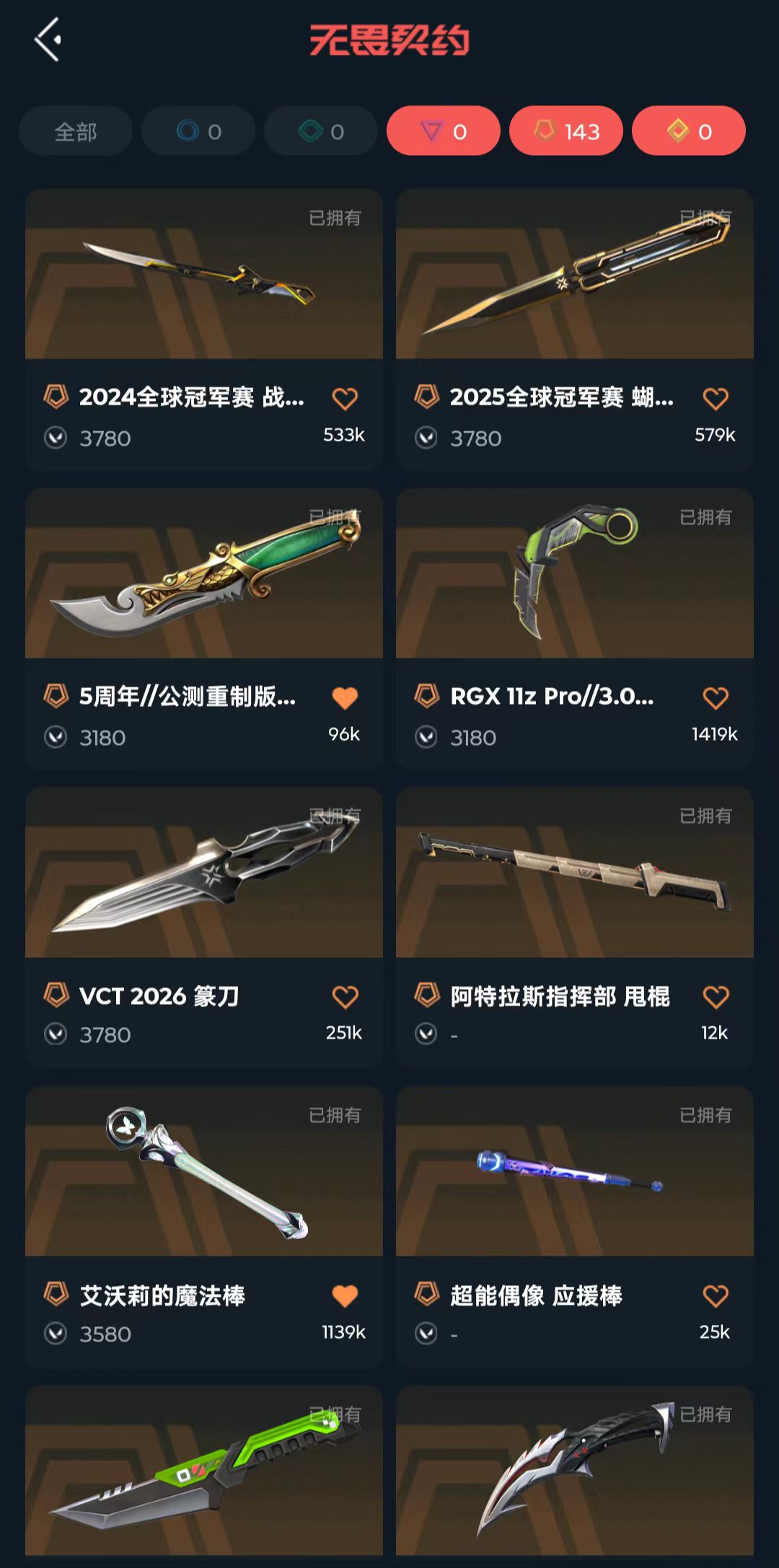
Task: Select the blue circle tier filter chip
Action: tap(198, 131)
